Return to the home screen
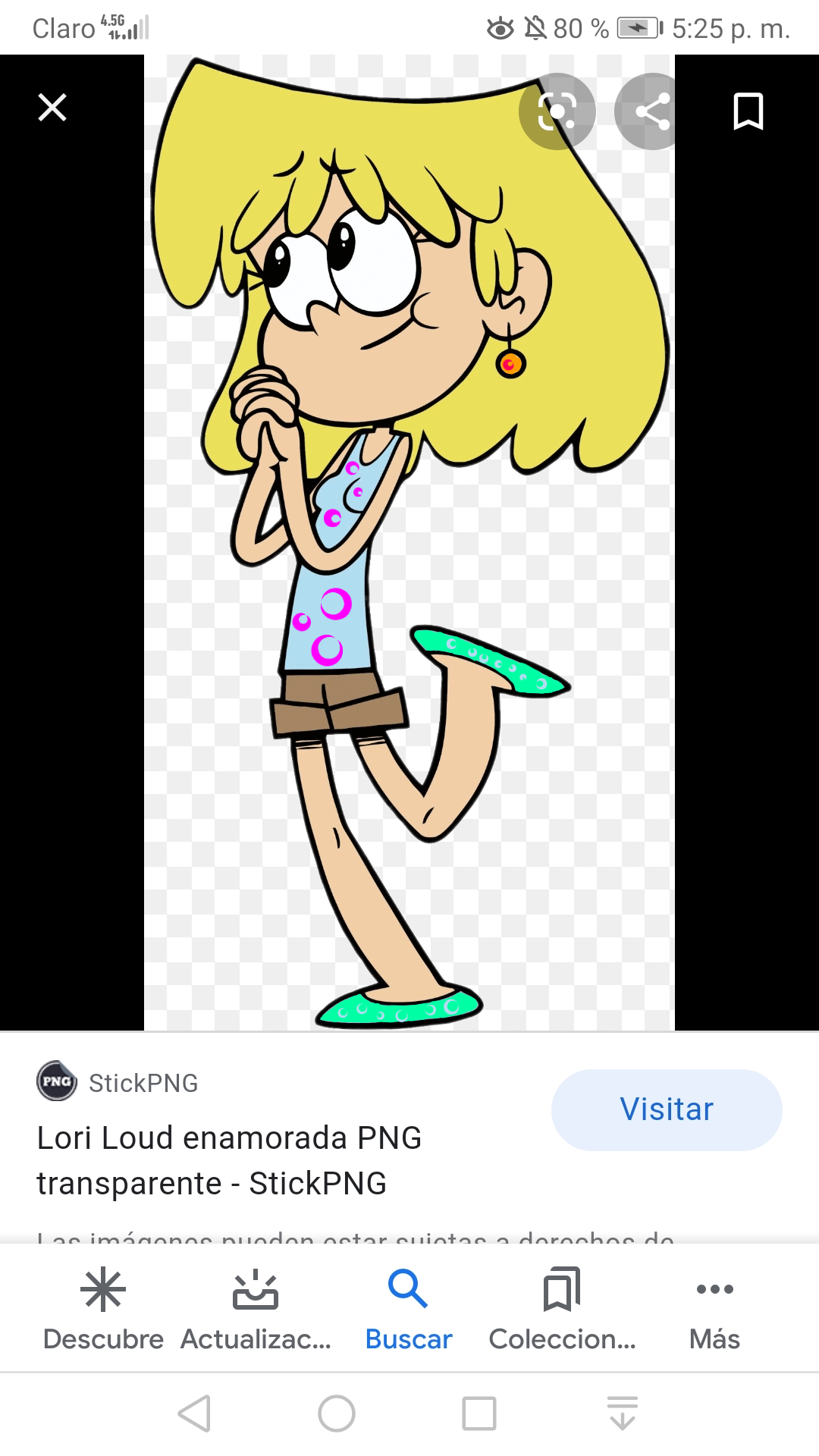Image resolution: width=819 pixels, height=1456 pixels. 337,1414
